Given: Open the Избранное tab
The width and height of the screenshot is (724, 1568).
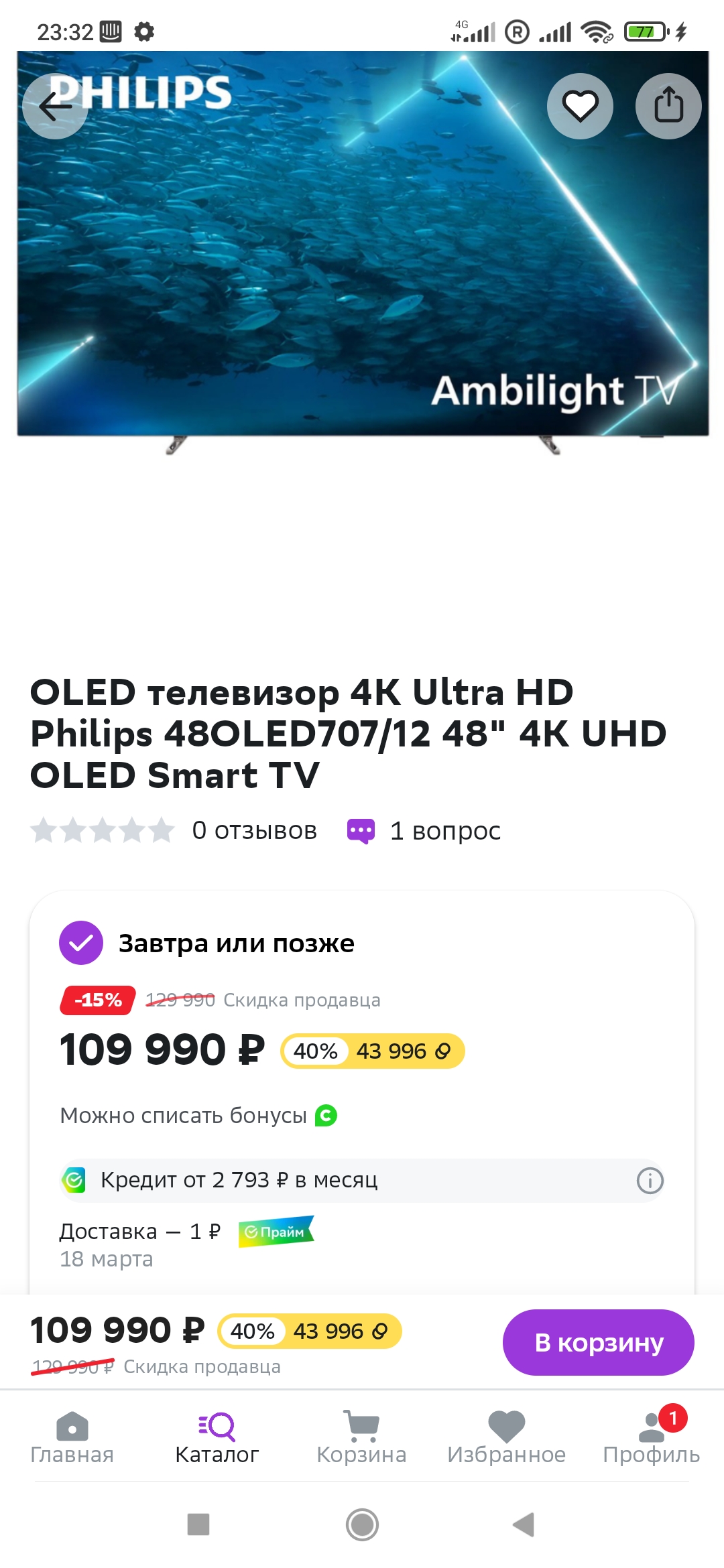Looking at the screenshot, I should point(507,1437).
